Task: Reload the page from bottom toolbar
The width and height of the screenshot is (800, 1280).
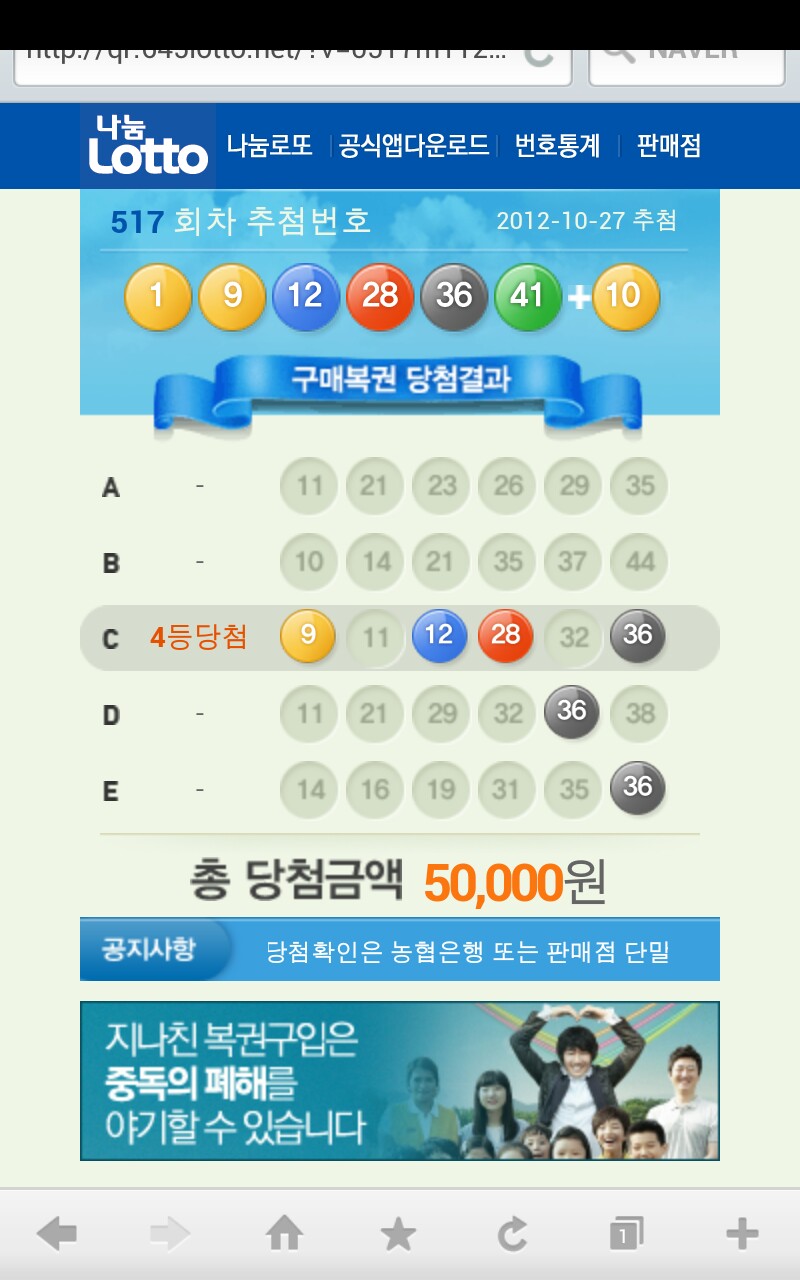Action: [513, 1235]
